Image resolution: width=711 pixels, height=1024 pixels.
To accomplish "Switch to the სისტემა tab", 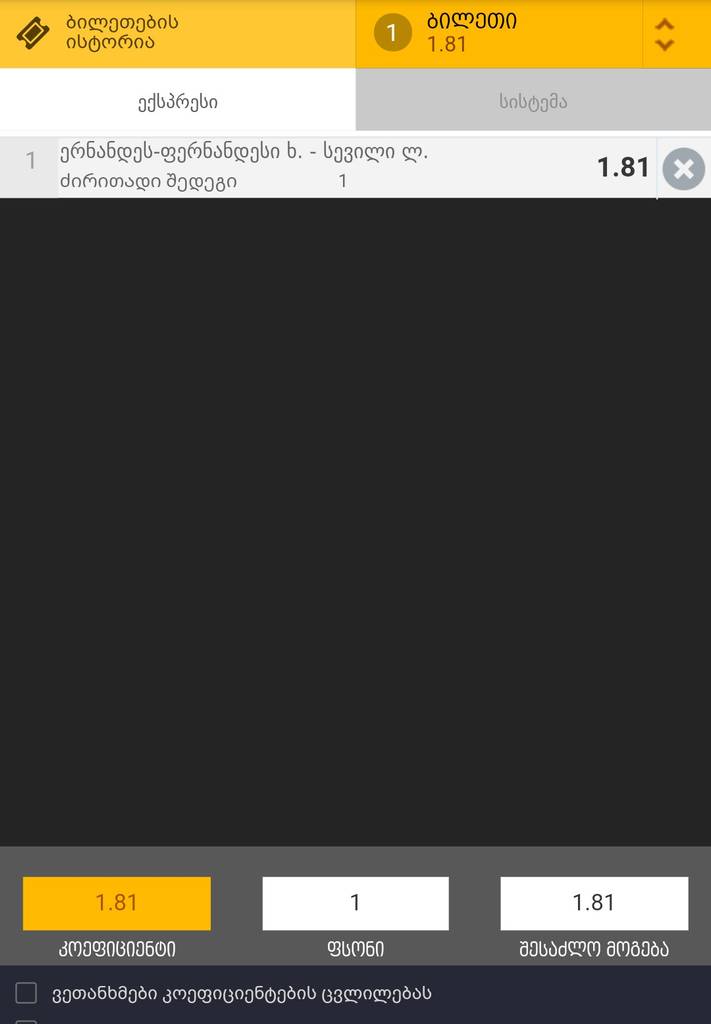I will 533,101.
